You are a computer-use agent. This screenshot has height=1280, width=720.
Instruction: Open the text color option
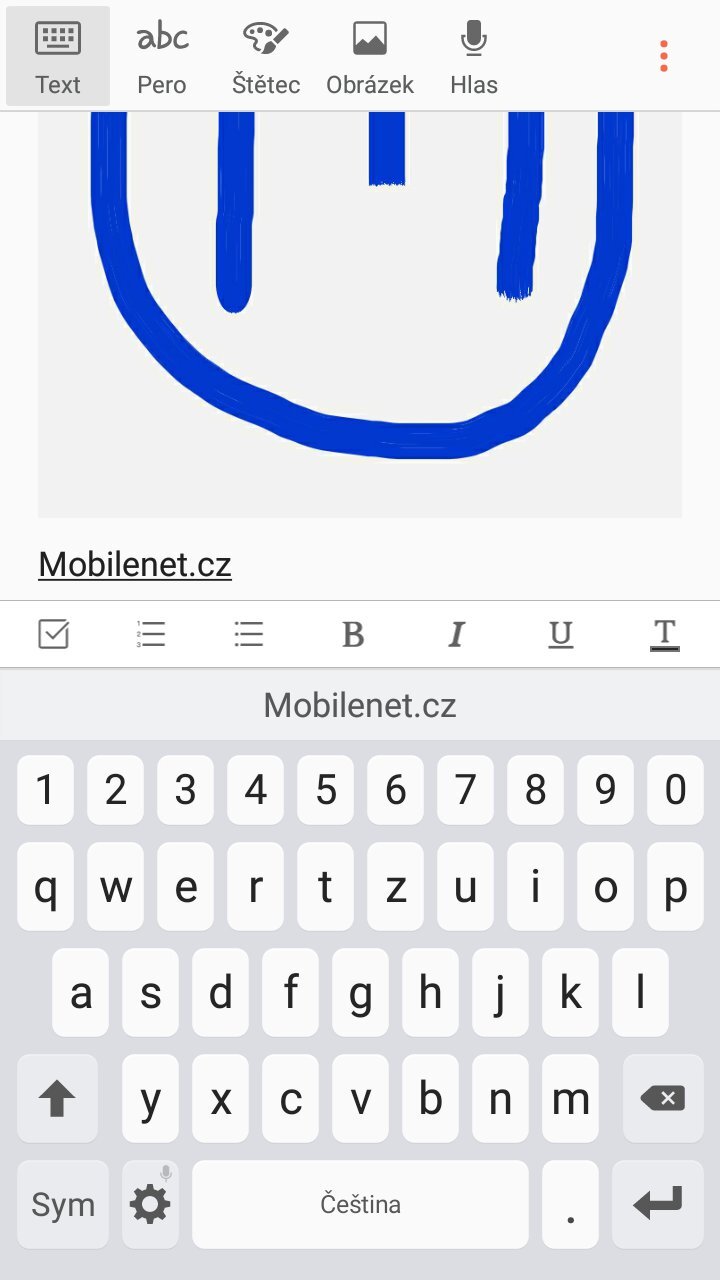665,634
